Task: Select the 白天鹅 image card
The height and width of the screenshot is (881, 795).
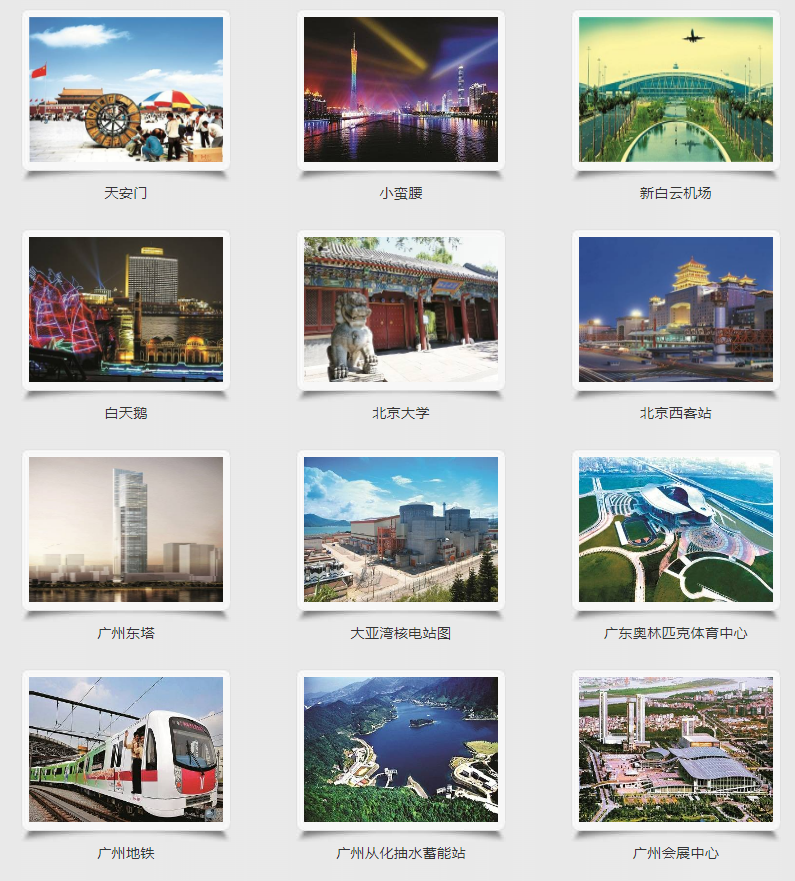Action: (126, 309)
